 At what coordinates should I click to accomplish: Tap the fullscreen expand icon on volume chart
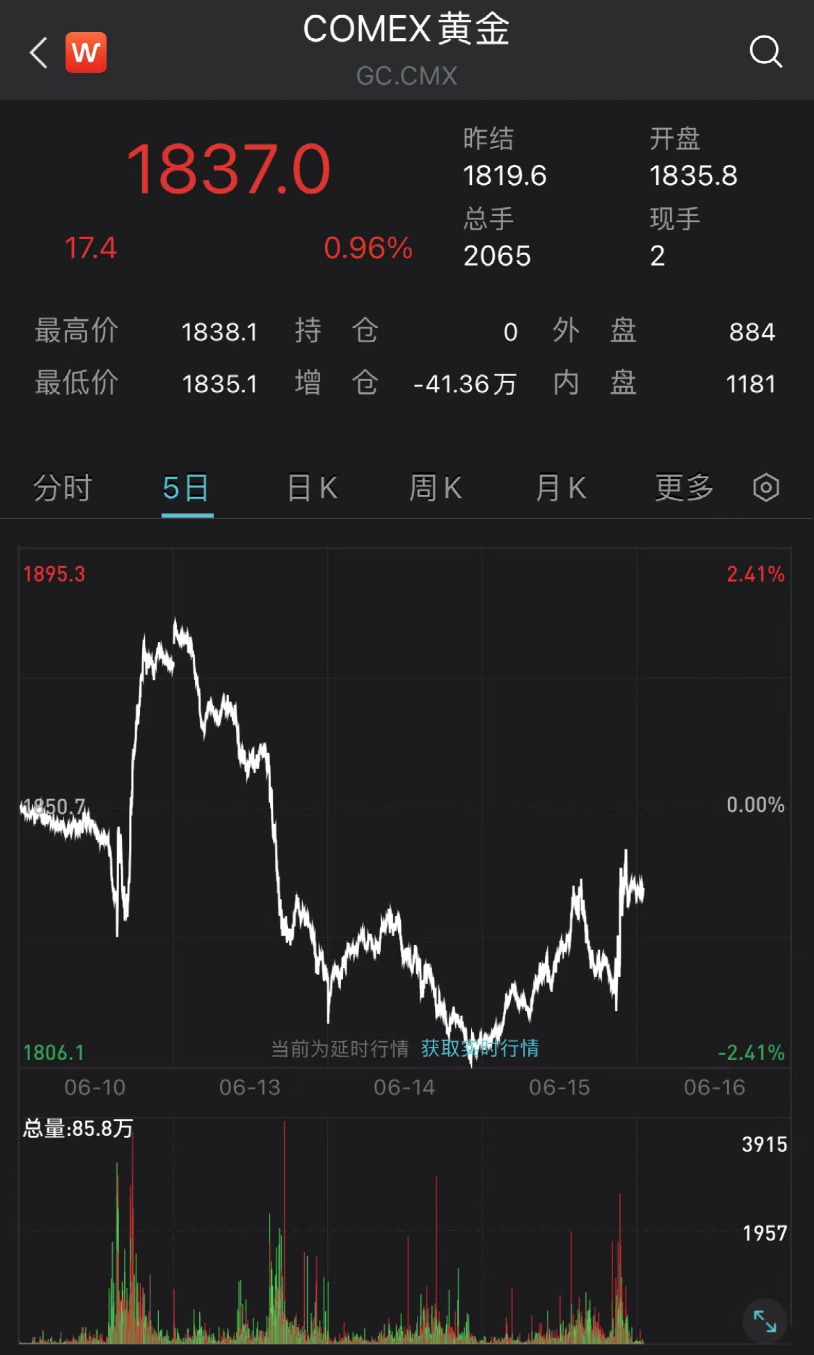764,1321
